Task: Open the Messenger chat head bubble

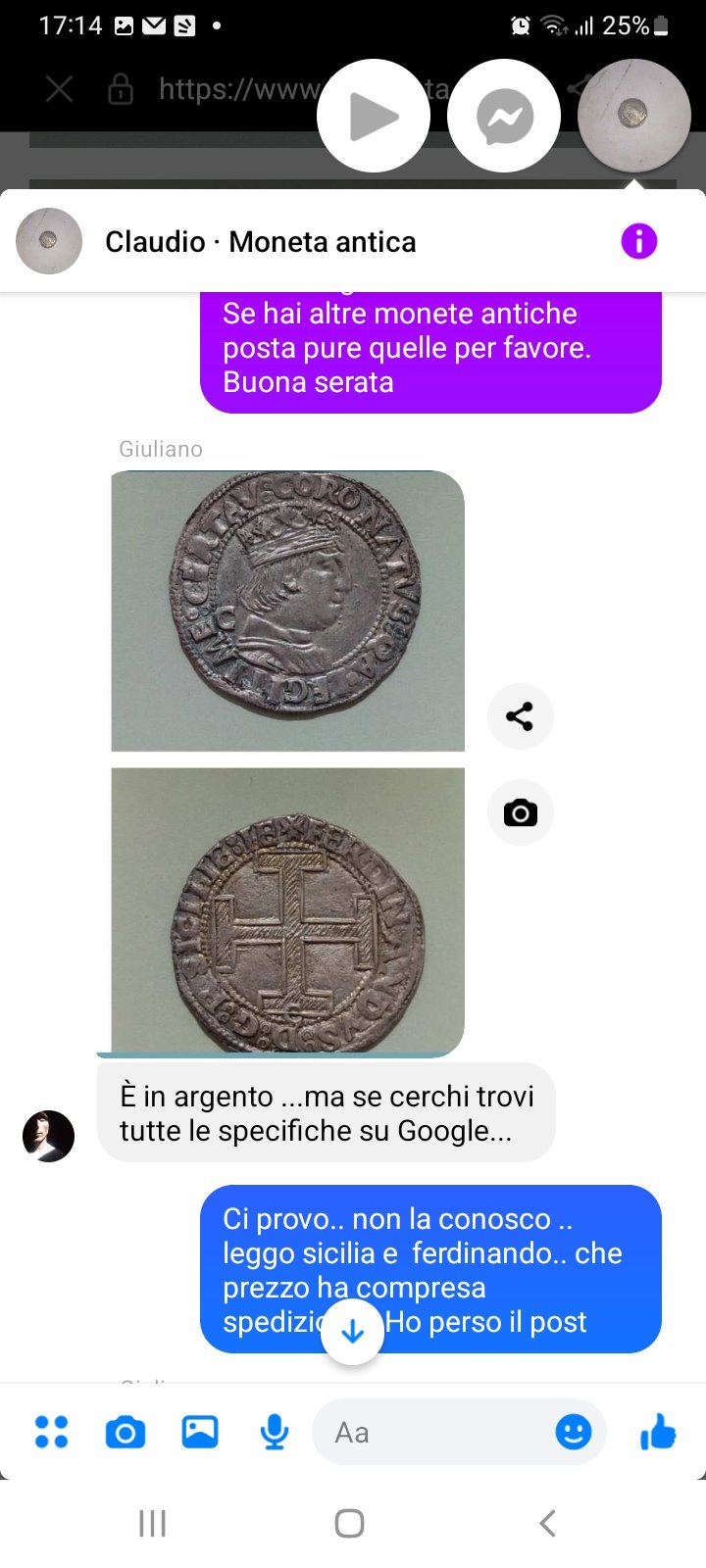Action: pyautogui.click(x=504, y=117)
